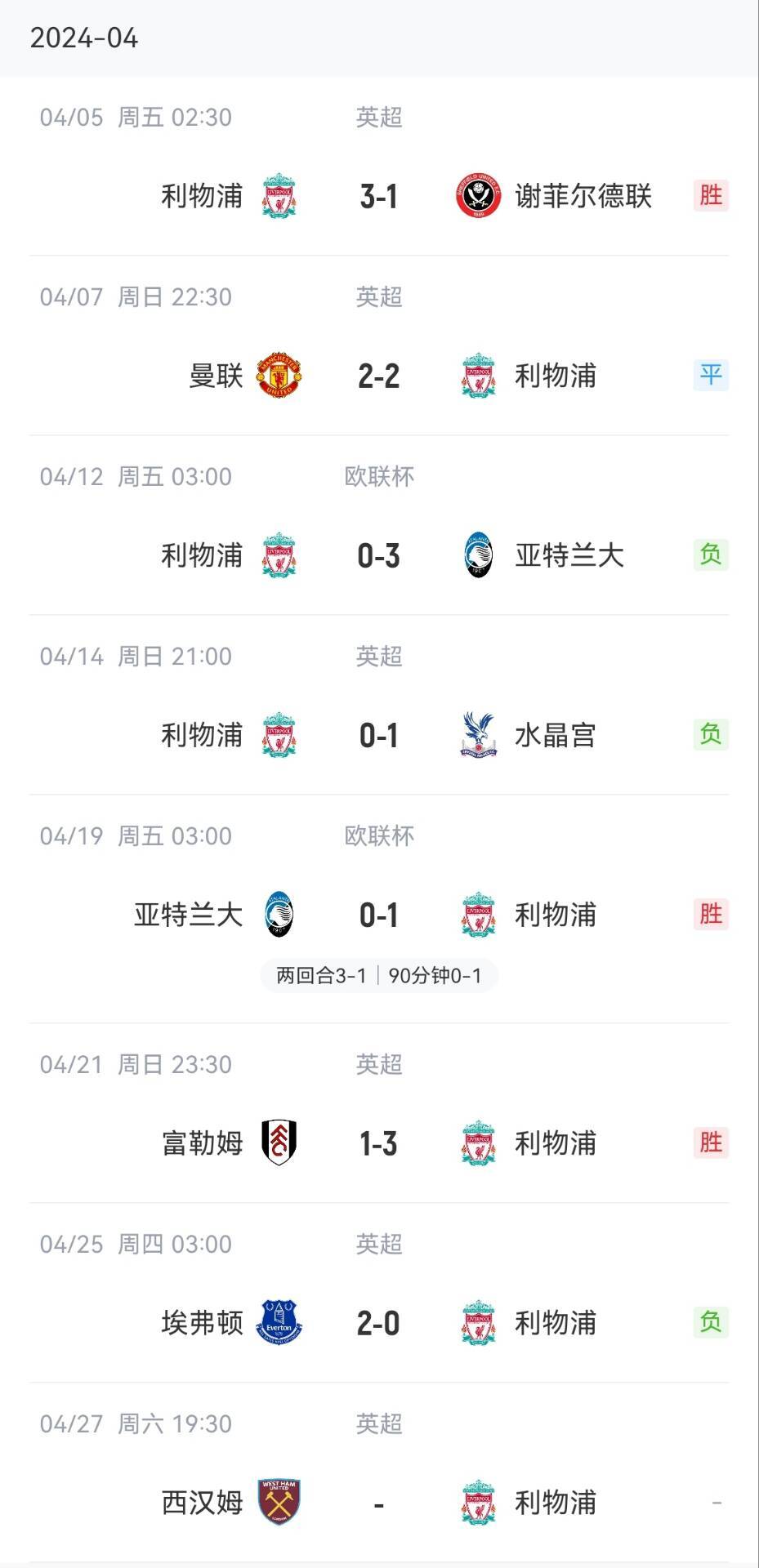Open the 04/19 Atalanta vs Liverpool 0-1 match
This screenshot has width=759, height=1568.
click(379, 915)
